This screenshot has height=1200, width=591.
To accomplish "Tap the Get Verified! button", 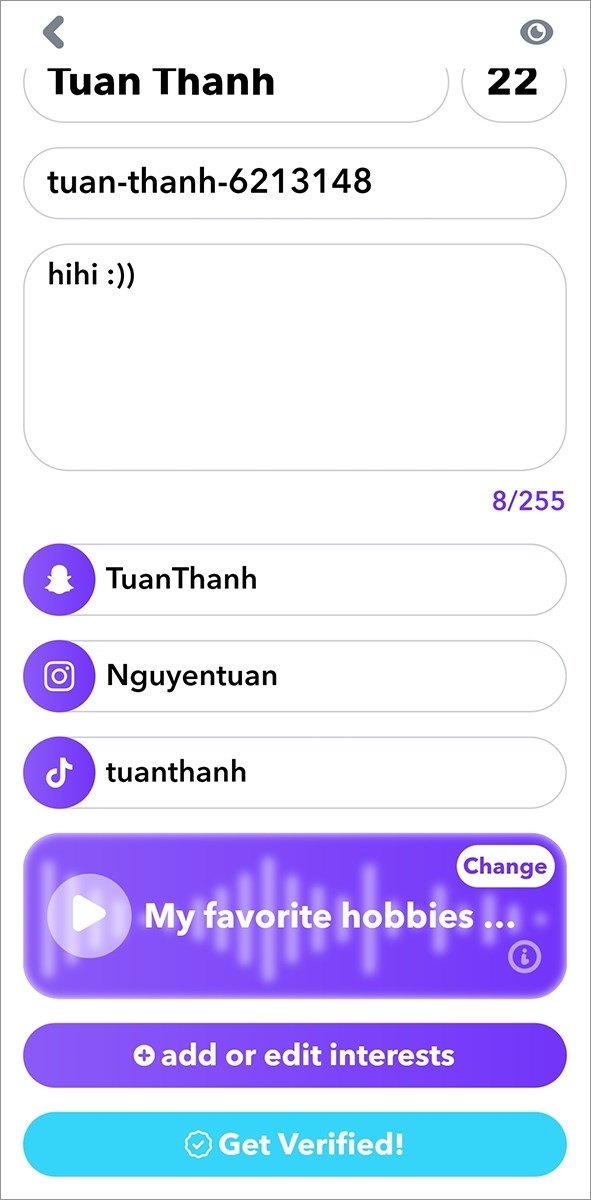I will [295, 1144].
